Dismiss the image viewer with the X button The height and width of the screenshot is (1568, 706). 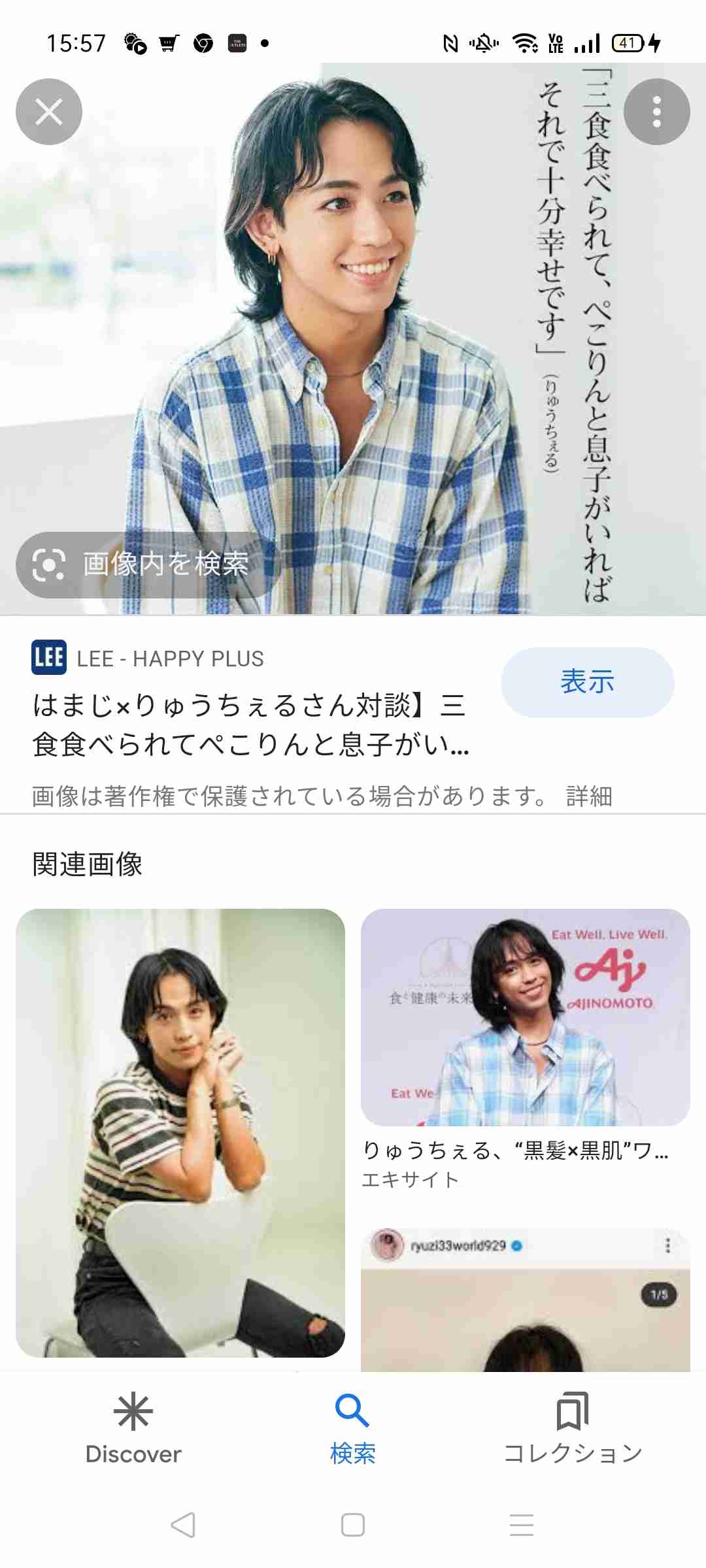pyautogui.click(x=48, y=111)
